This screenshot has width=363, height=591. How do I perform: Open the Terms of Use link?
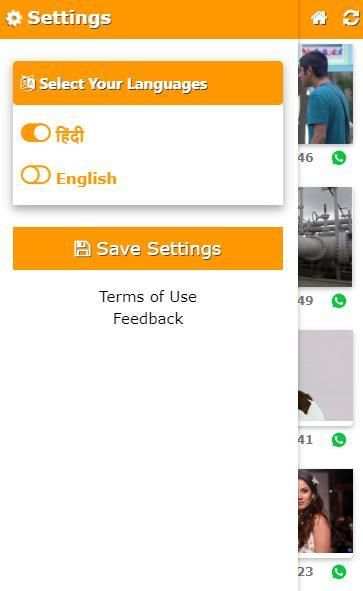148,297
